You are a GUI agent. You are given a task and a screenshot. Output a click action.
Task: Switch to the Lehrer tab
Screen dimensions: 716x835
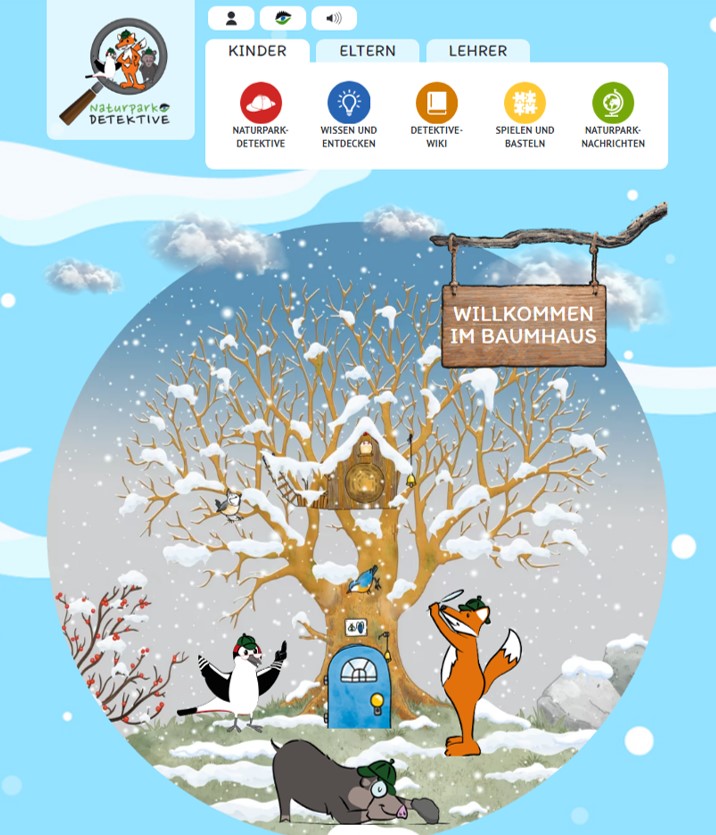pyautogui.click(x=477, y=51)
